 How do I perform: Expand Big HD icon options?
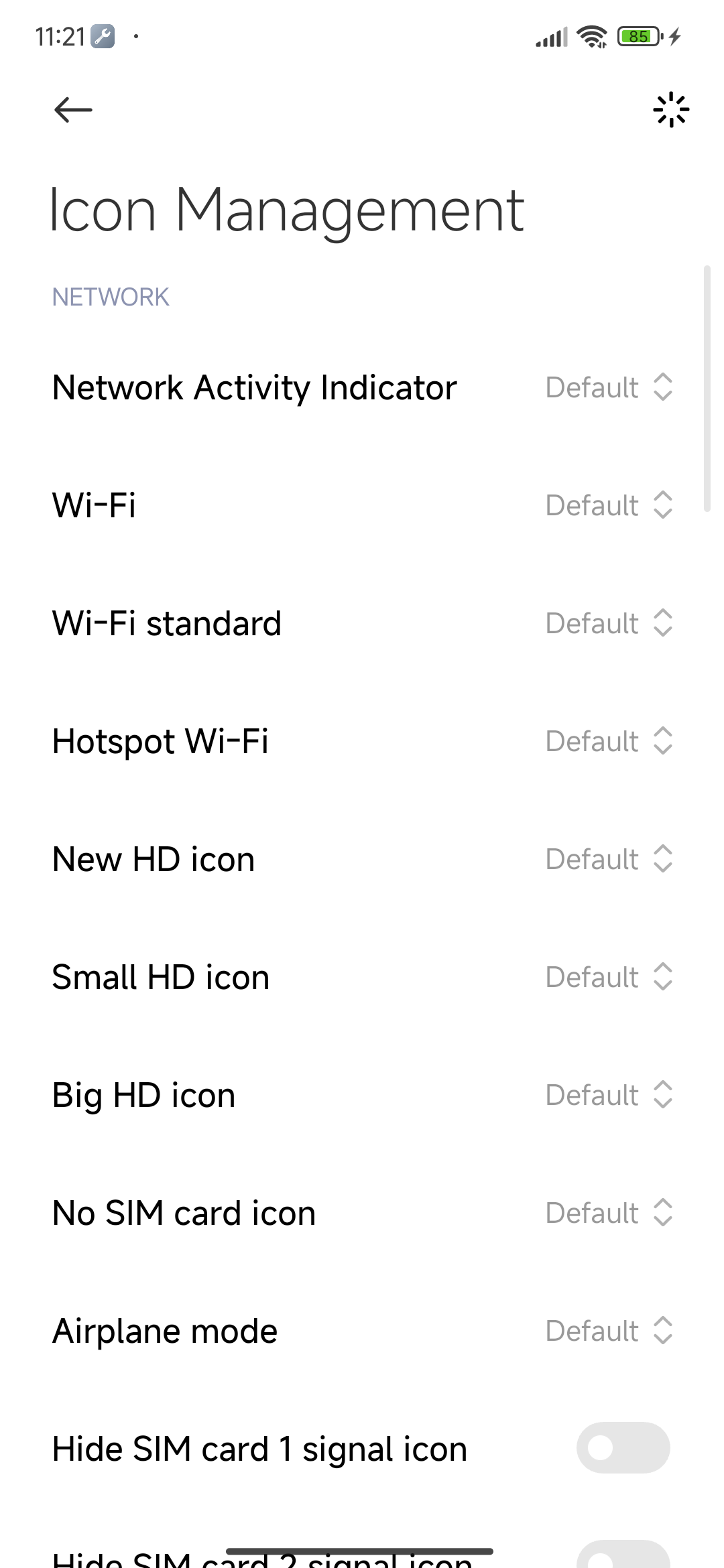[x=609, y=1095]
